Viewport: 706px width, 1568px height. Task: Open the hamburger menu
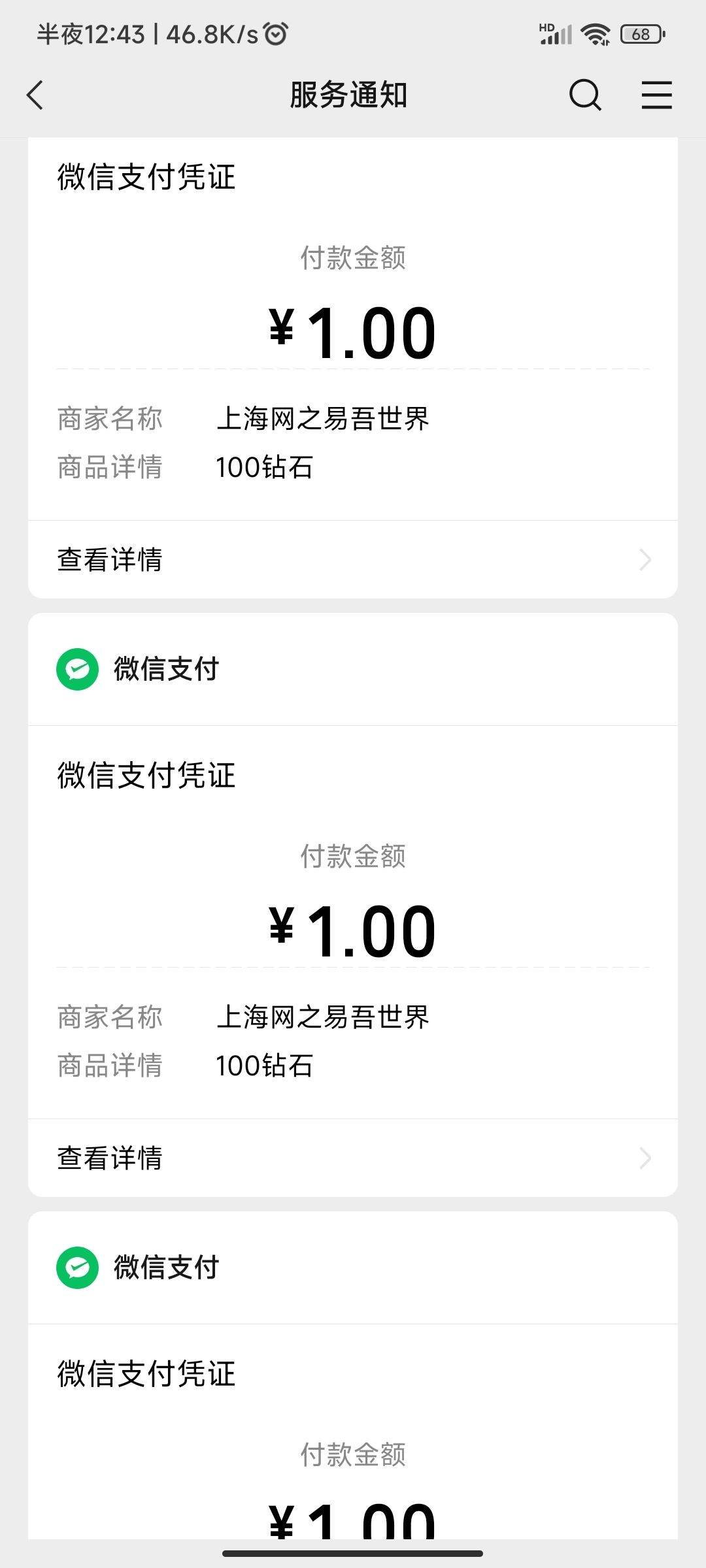pyautogui.click(x=656, y=95)
